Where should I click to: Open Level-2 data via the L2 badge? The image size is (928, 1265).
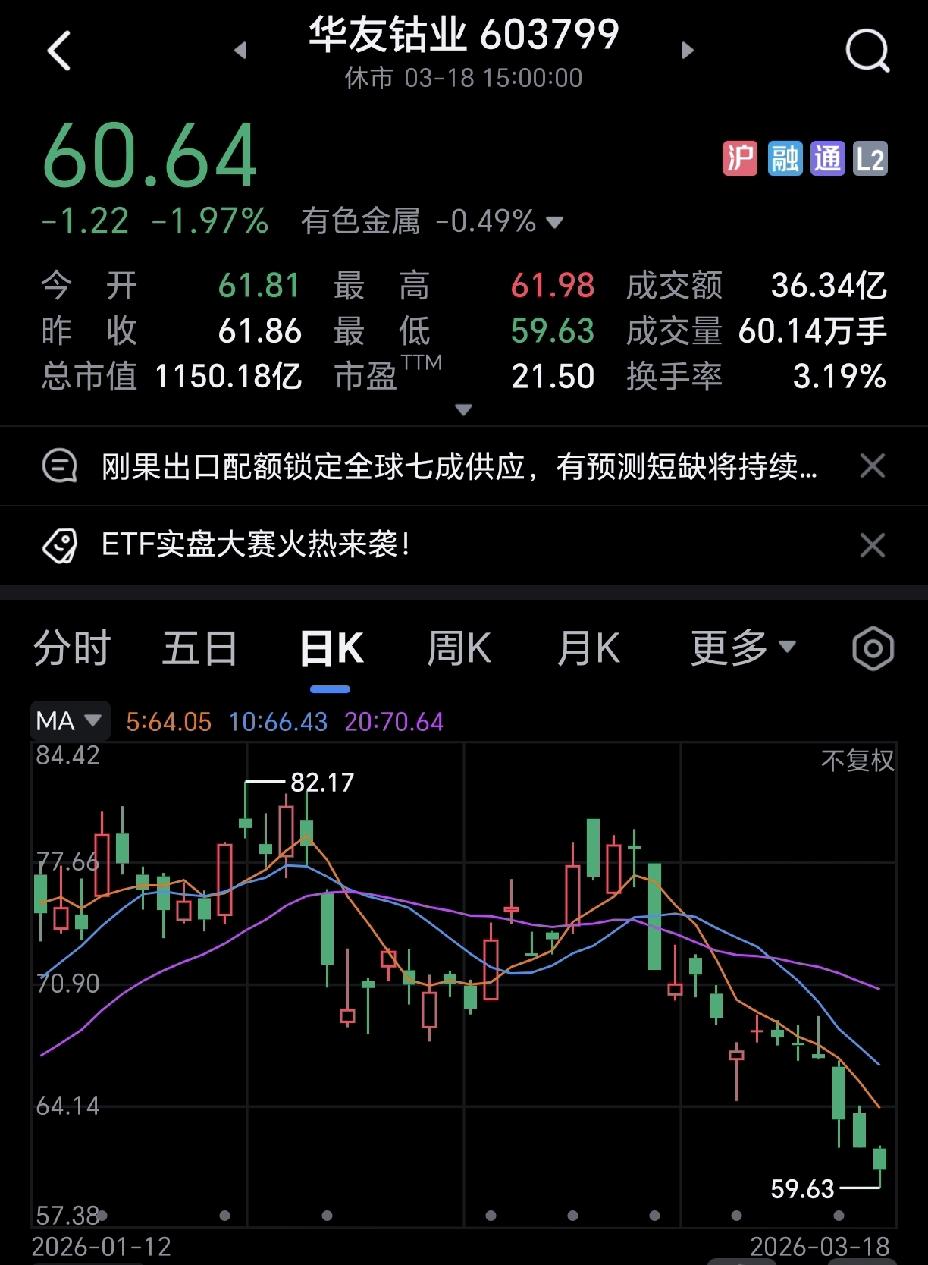pos(869,159)
